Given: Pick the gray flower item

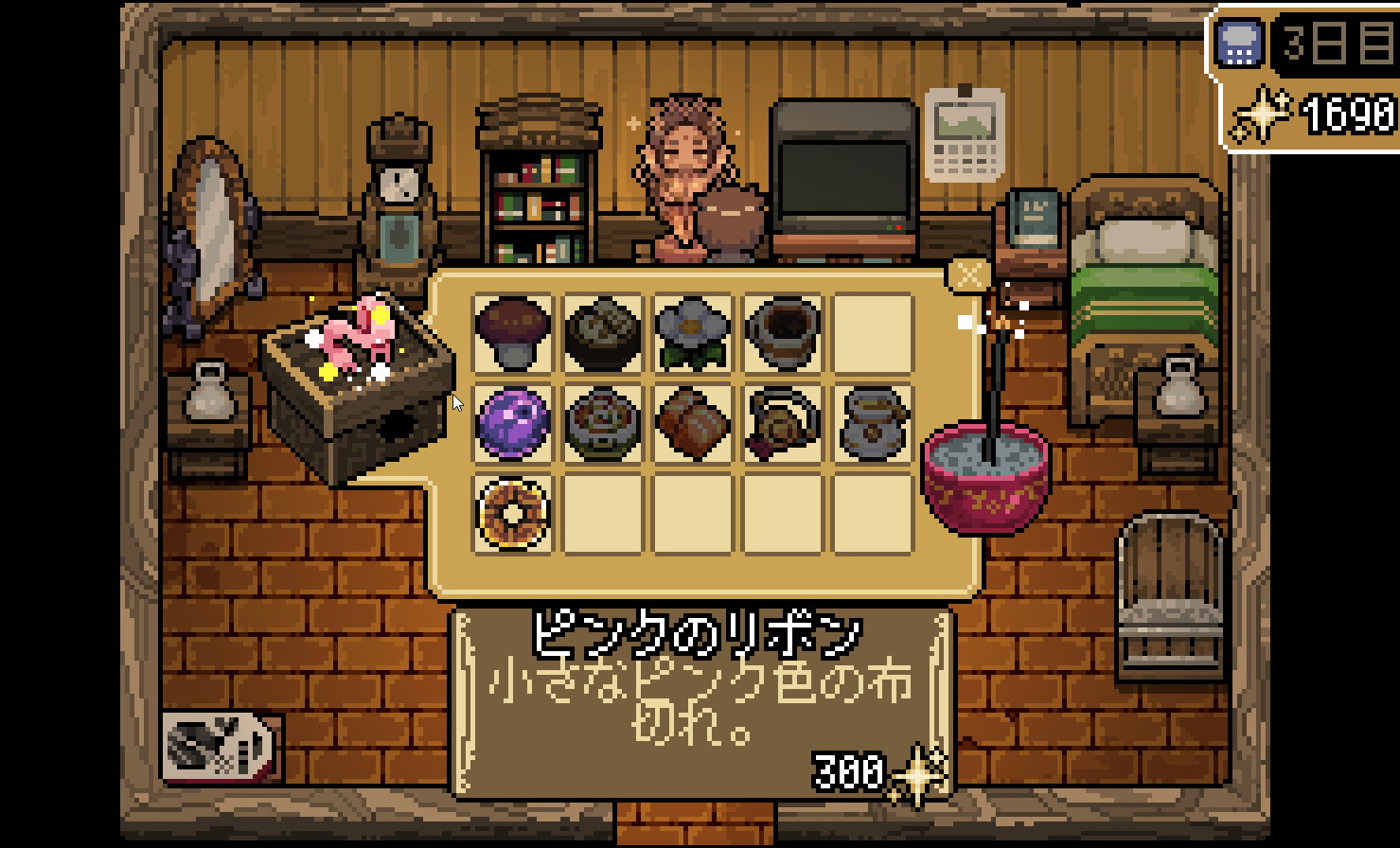Looking at the screenshot, I should (692, 332).
